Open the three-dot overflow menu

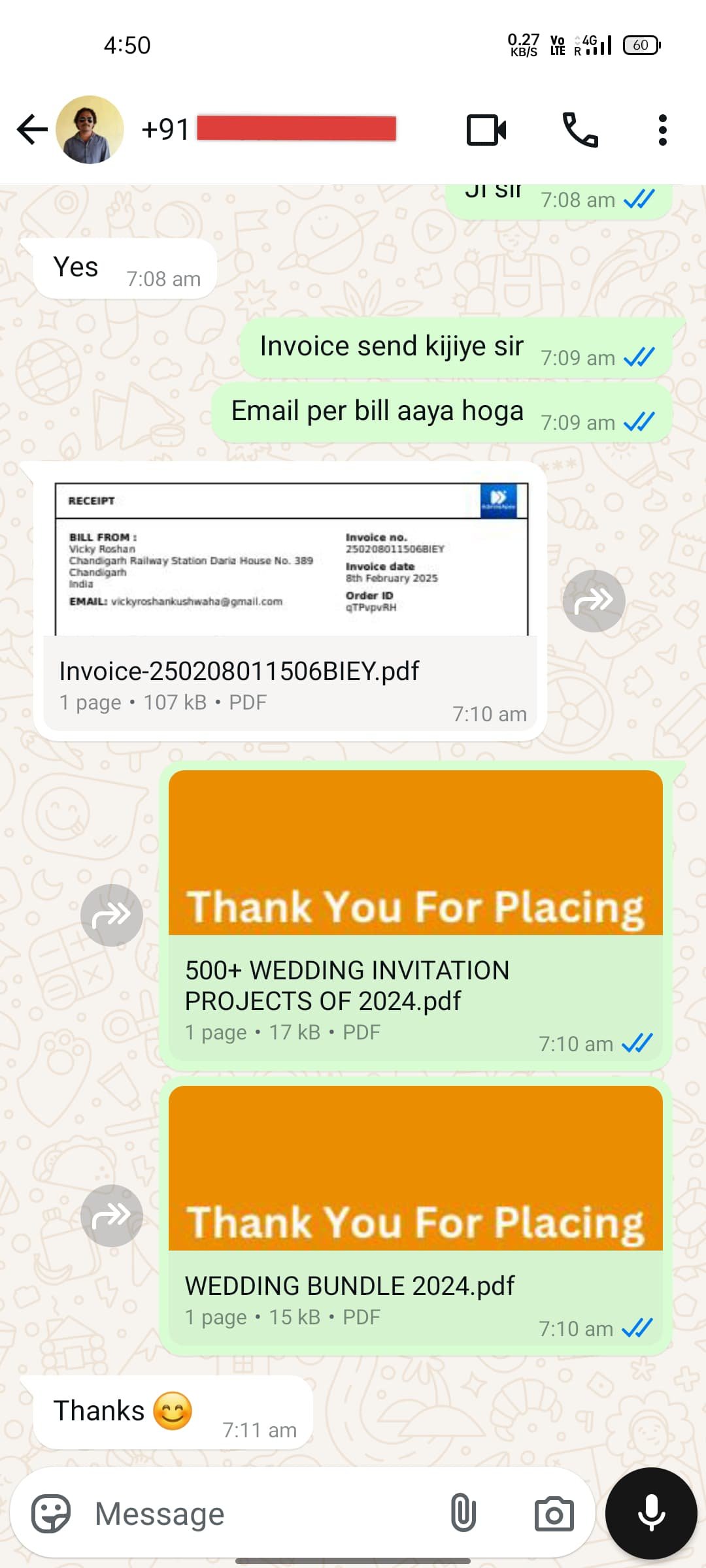click(662, 129)
